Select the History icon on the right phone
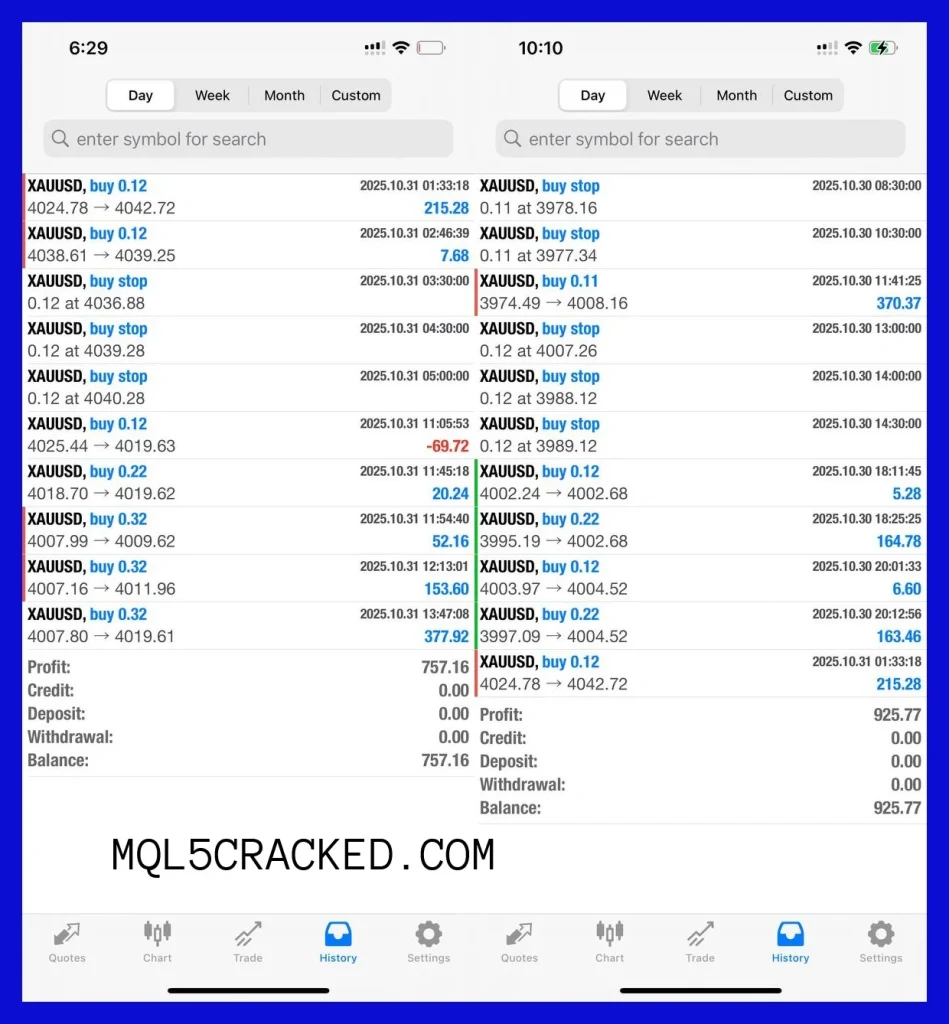The height and width of the screenshot is (1024, 949). click(x=789, y=943)
